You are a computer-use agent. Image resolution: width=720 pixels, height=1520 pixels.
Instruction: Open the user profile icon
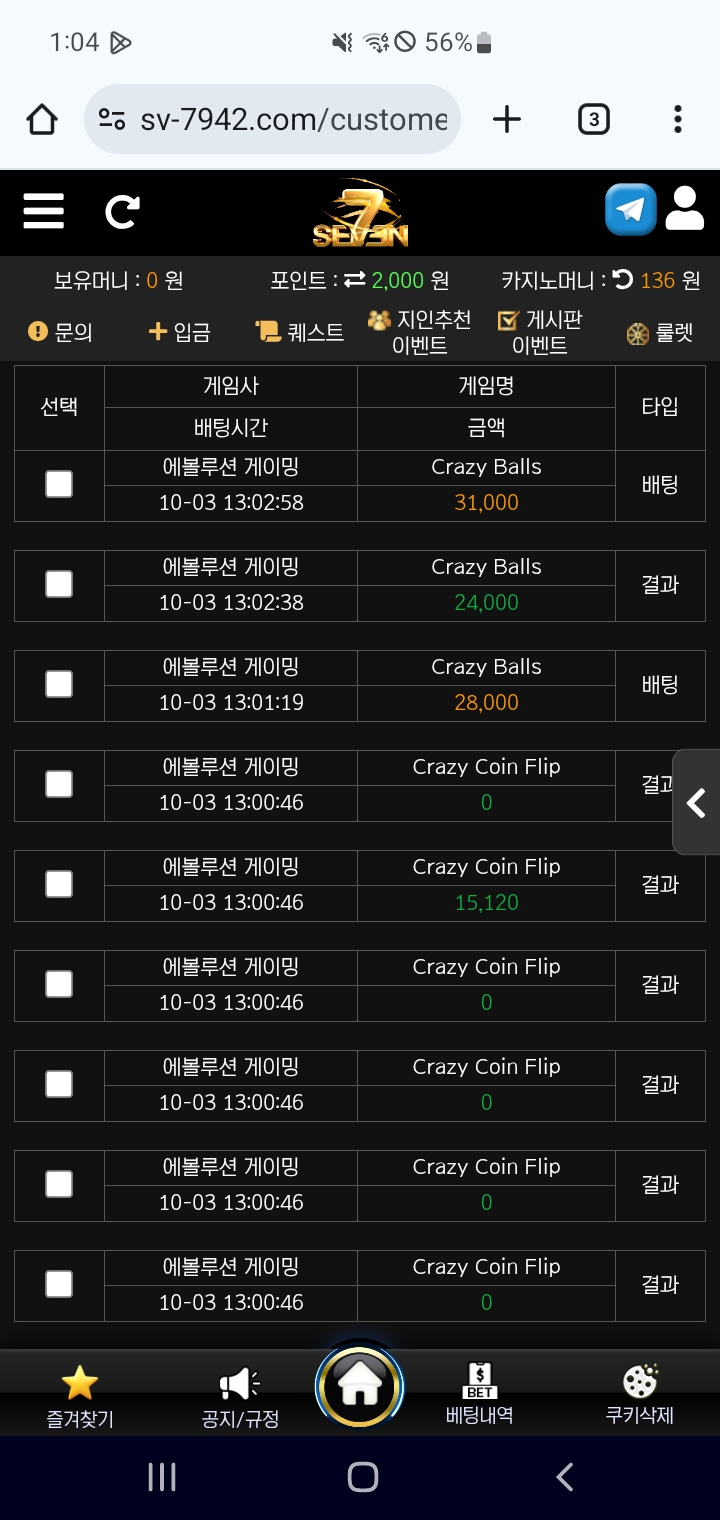(684, 209)
